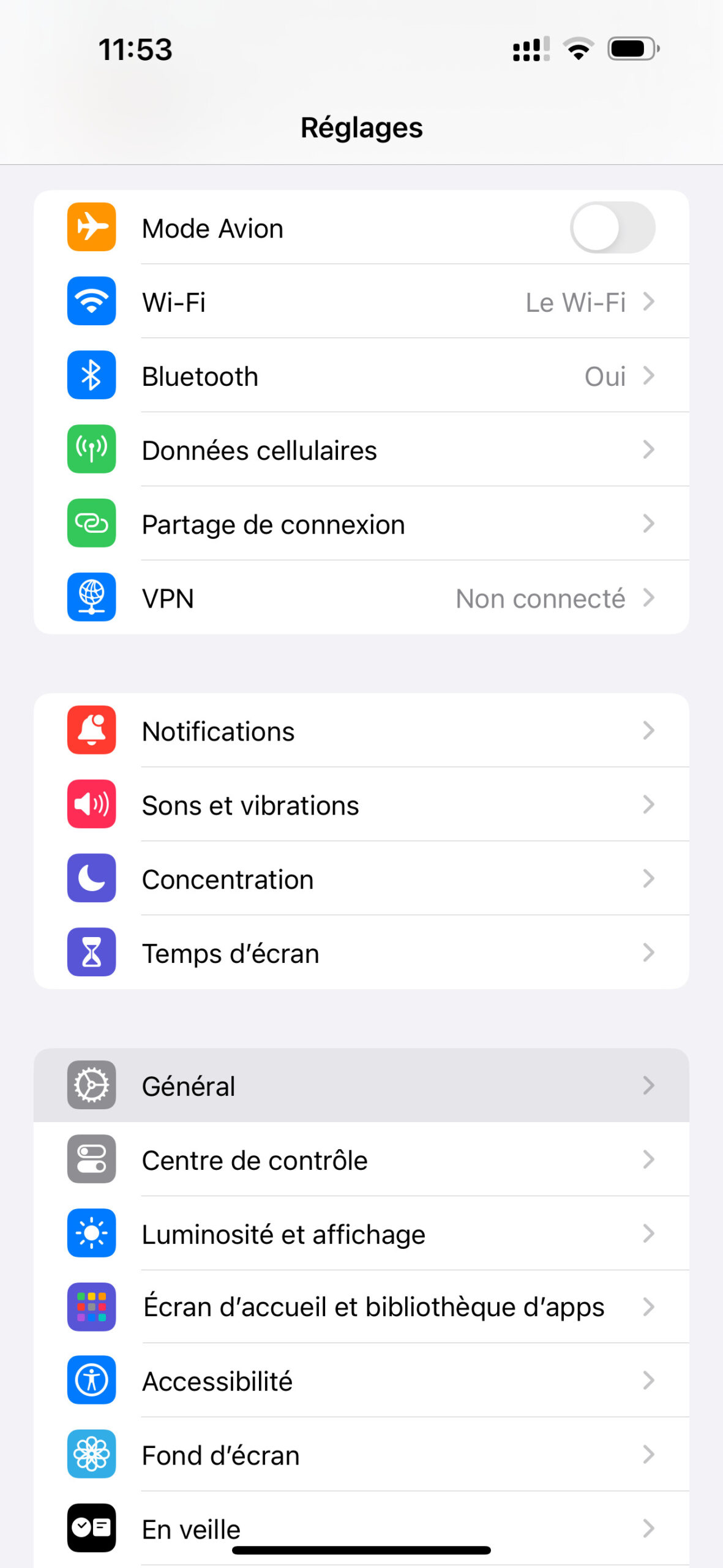Open the VPN settings row

(361, 598)
